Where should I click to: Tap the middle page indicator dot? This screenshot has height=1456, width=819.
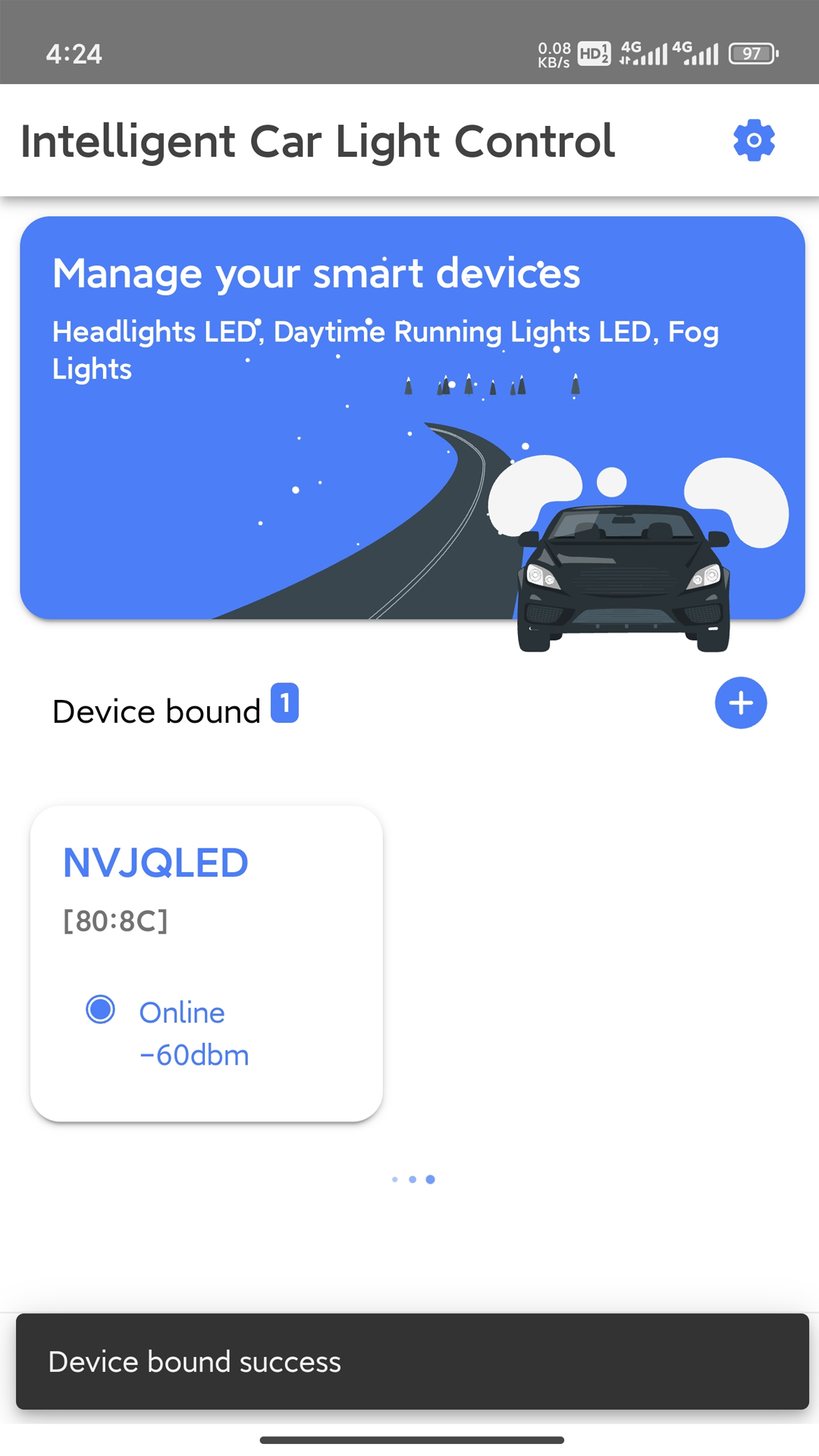point(413,1178)
